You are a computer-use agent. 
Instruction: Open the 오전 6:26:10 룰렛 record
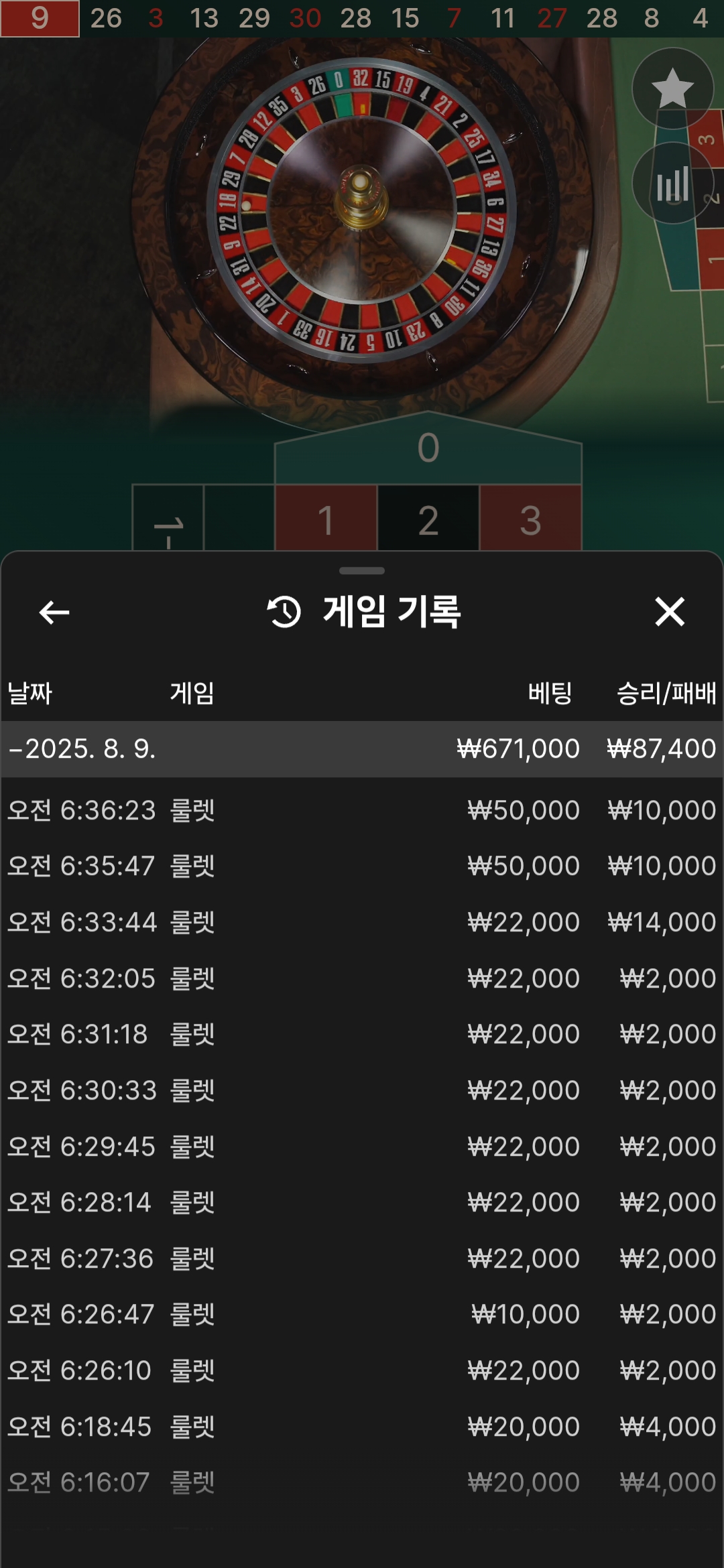pyautogui.click(x=362, y=1370)
